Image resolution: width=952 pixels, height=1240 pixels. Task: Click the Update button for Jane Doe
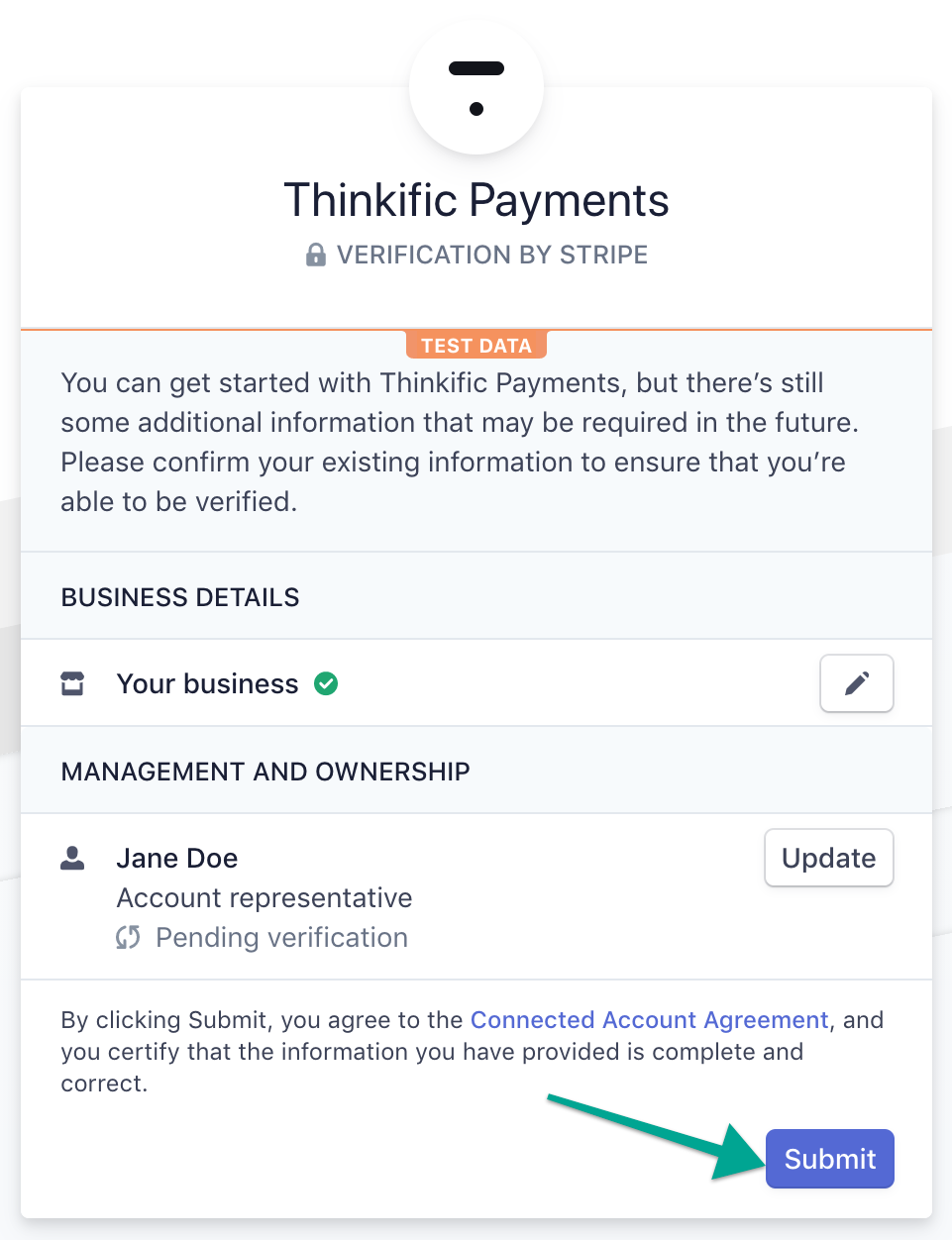(x=828, y=858)
